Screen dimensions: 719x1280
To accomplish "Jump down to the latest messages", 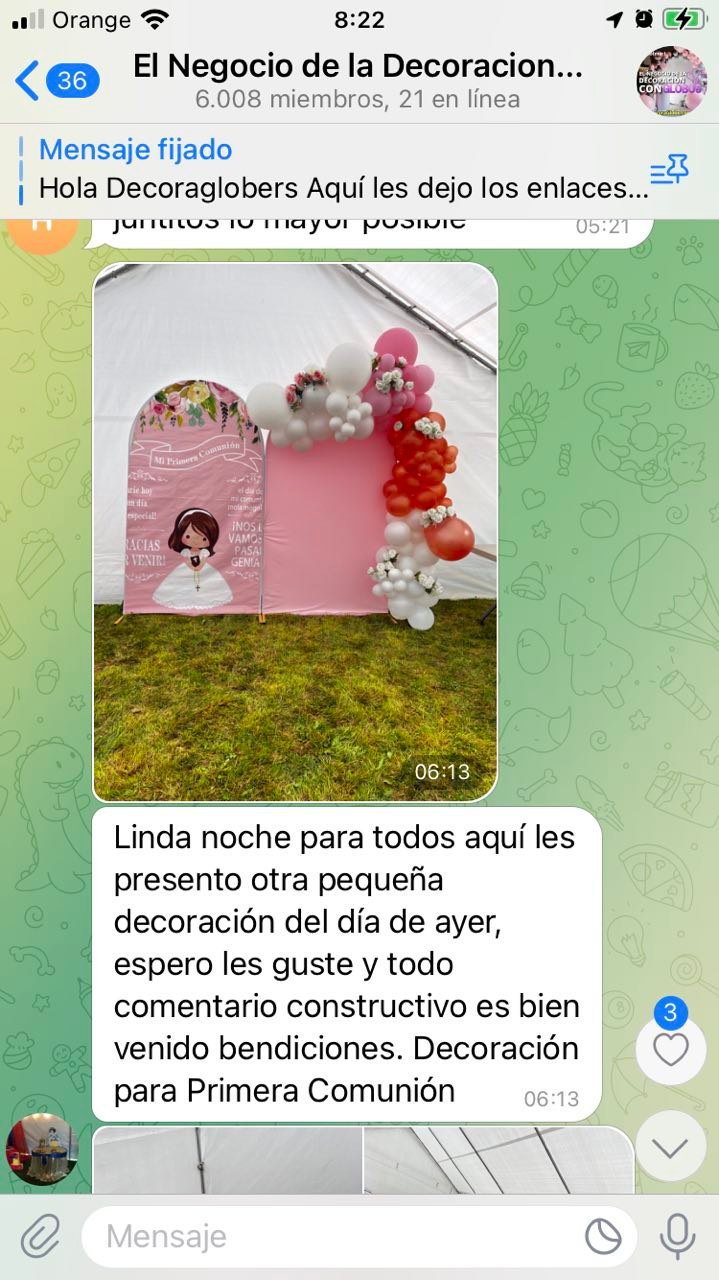I will [670, 1147].
